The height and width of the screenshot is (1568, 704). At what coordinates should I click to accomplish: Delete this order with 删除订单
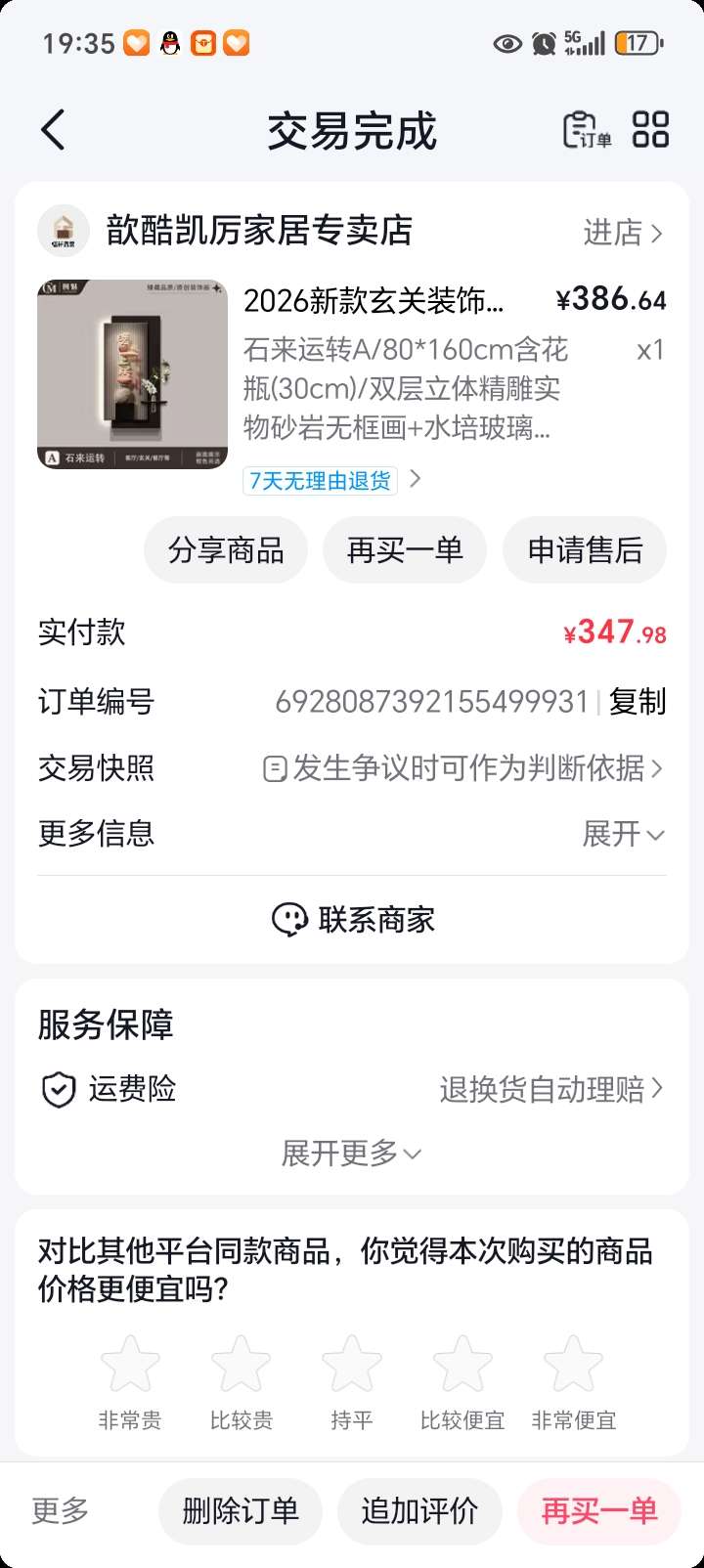pos(241,1511)
